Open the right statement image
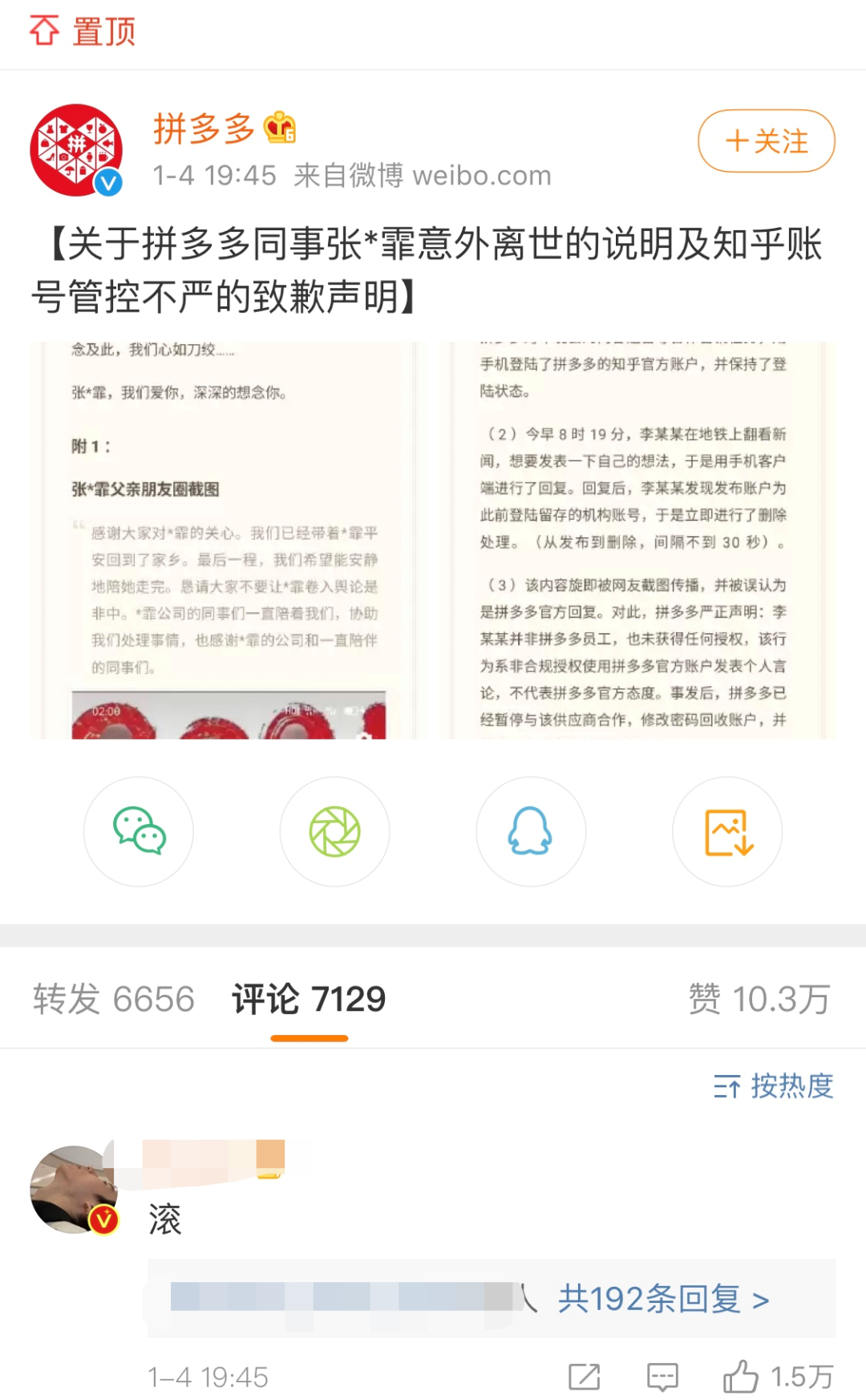 [x=636, y=540]
